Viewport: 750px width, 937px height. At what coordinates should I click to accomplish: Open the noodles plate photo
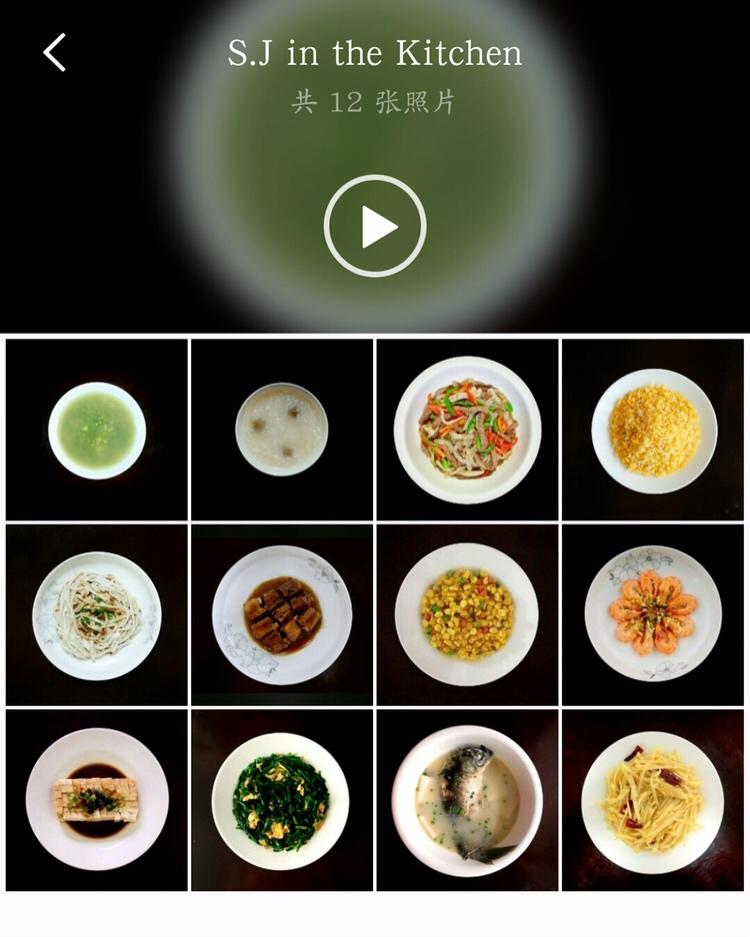pyautogui.click(x=97, y=615)
